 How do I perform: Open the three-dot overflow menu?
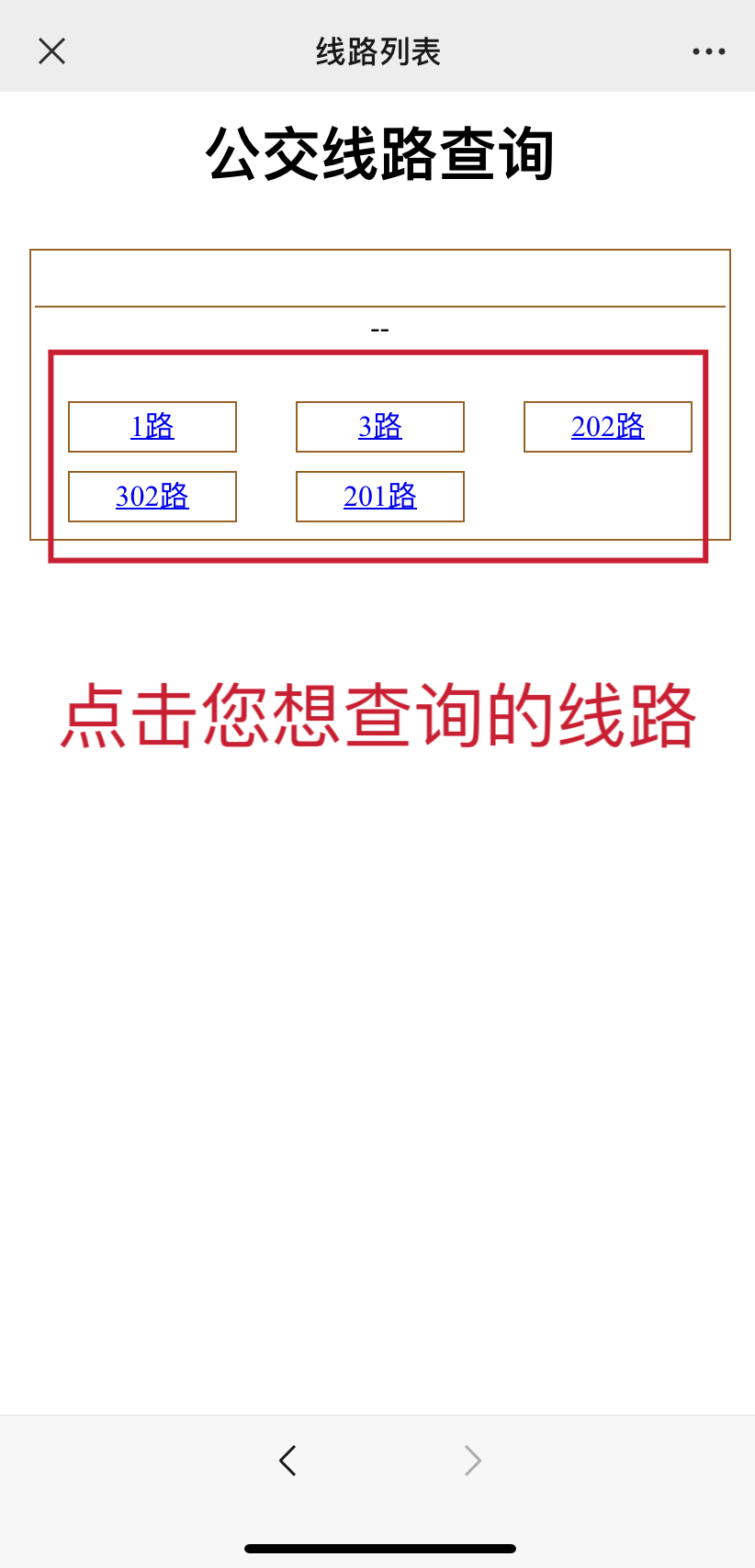tap(708, 51)
